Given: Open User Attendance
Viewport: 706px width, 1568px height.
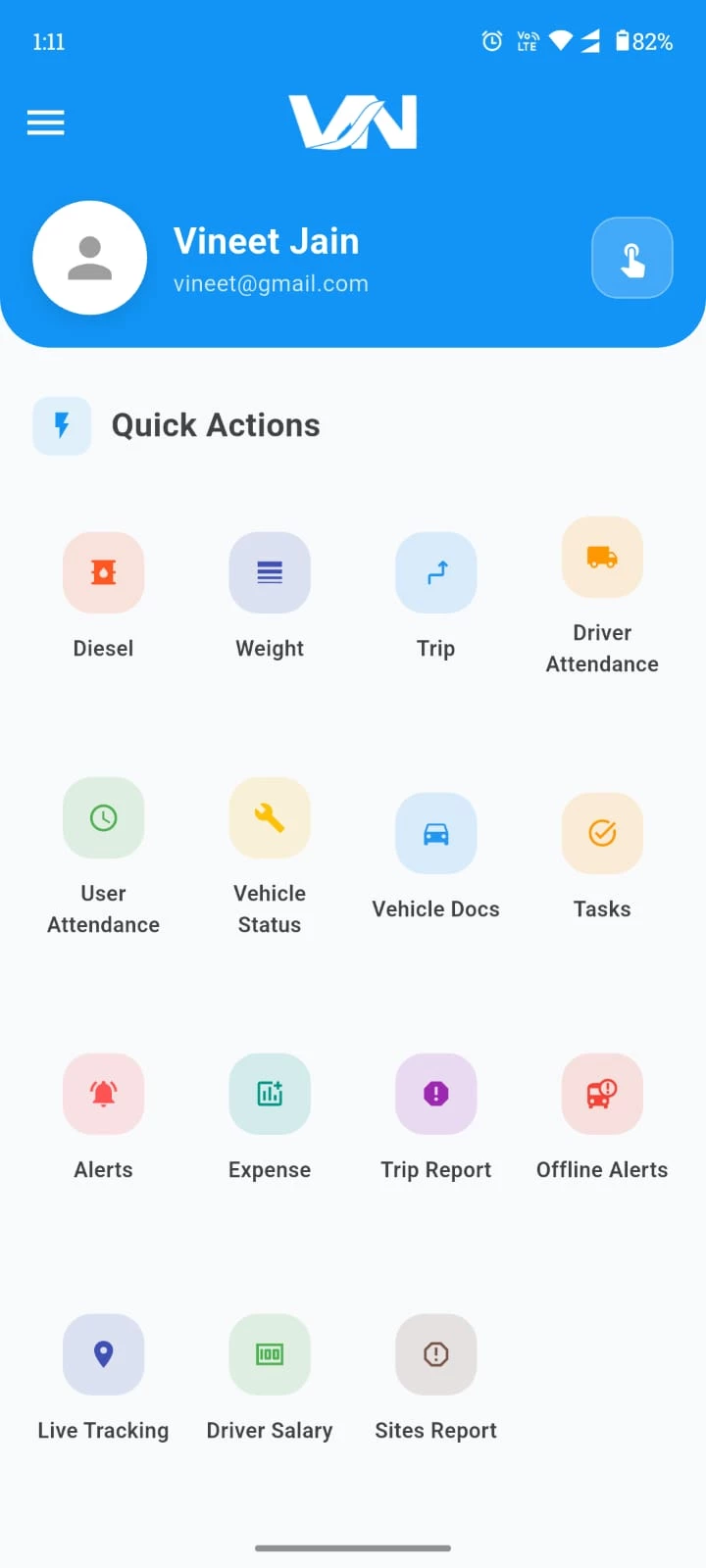Looking at the screenshot, I should [x=103, y=818].
